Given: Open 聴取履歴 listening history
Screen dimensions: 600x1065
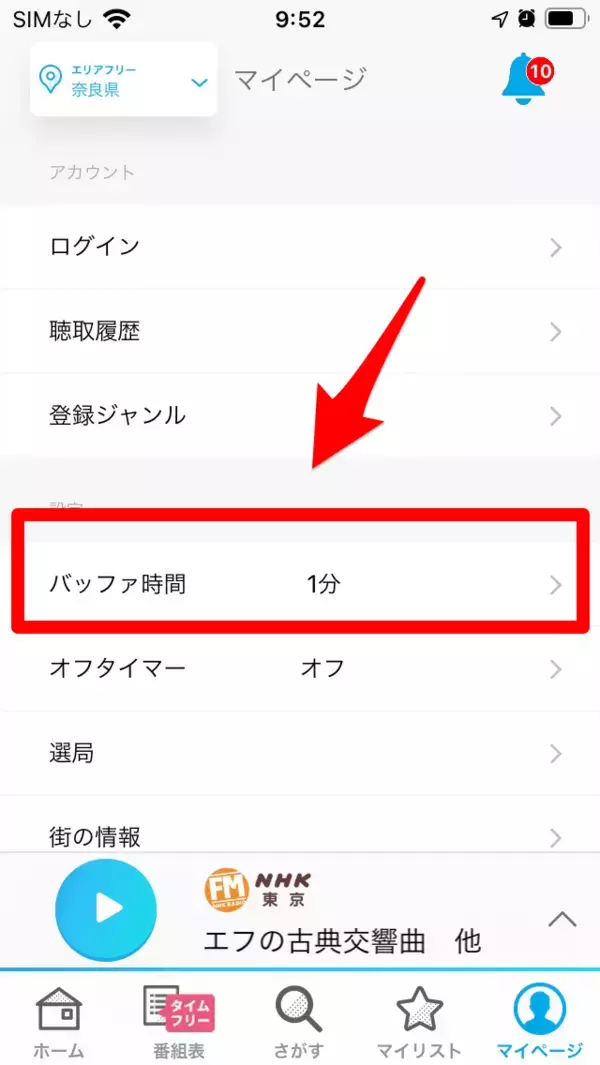Looking at the screenshot, I should [x=300, y=331].
